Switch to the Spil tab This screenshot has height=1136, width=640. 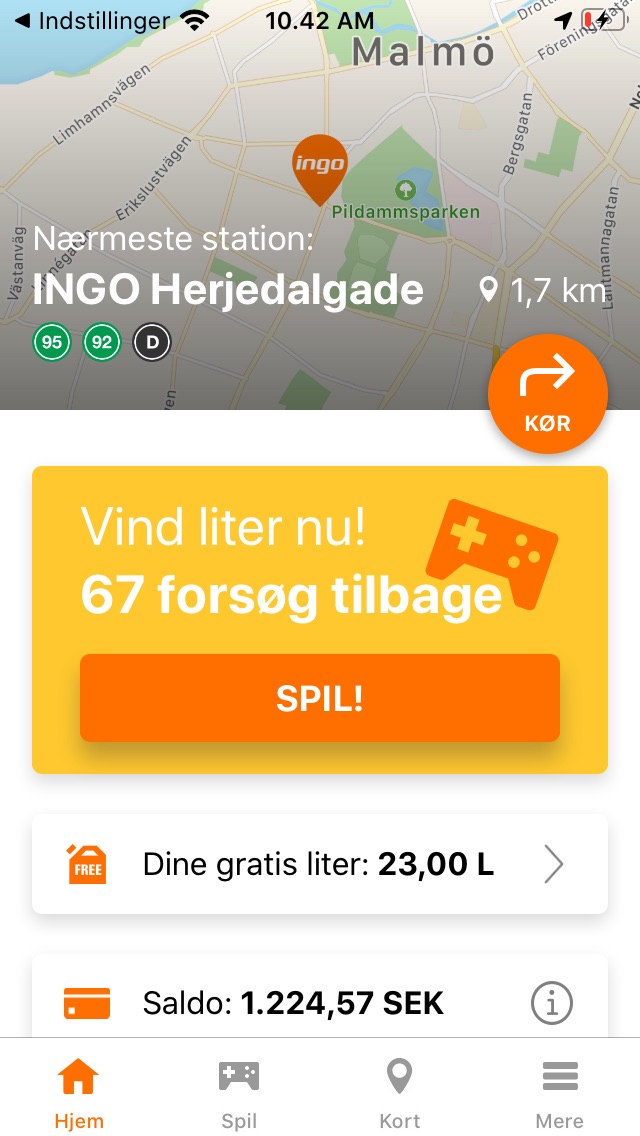(x=239, y=1094)
